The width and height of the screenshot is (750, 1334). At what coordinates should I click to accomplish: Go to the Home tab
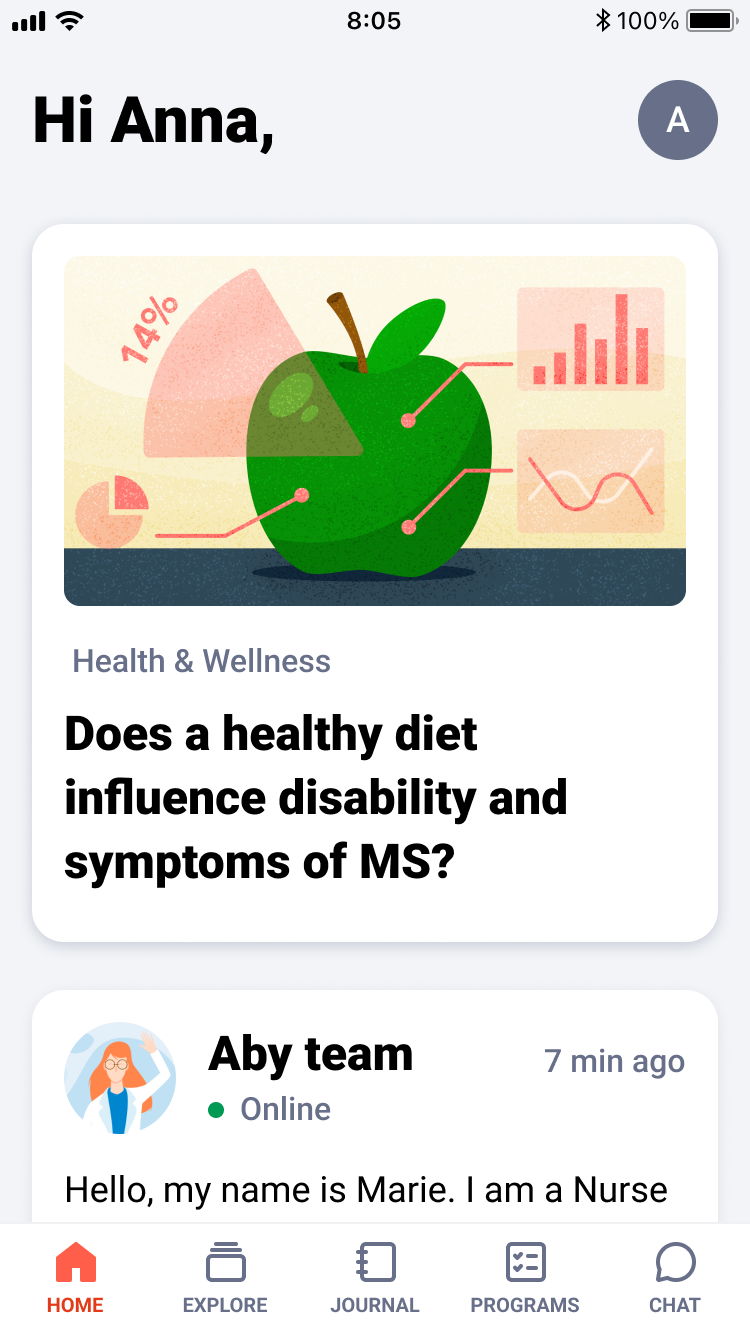75,1277
